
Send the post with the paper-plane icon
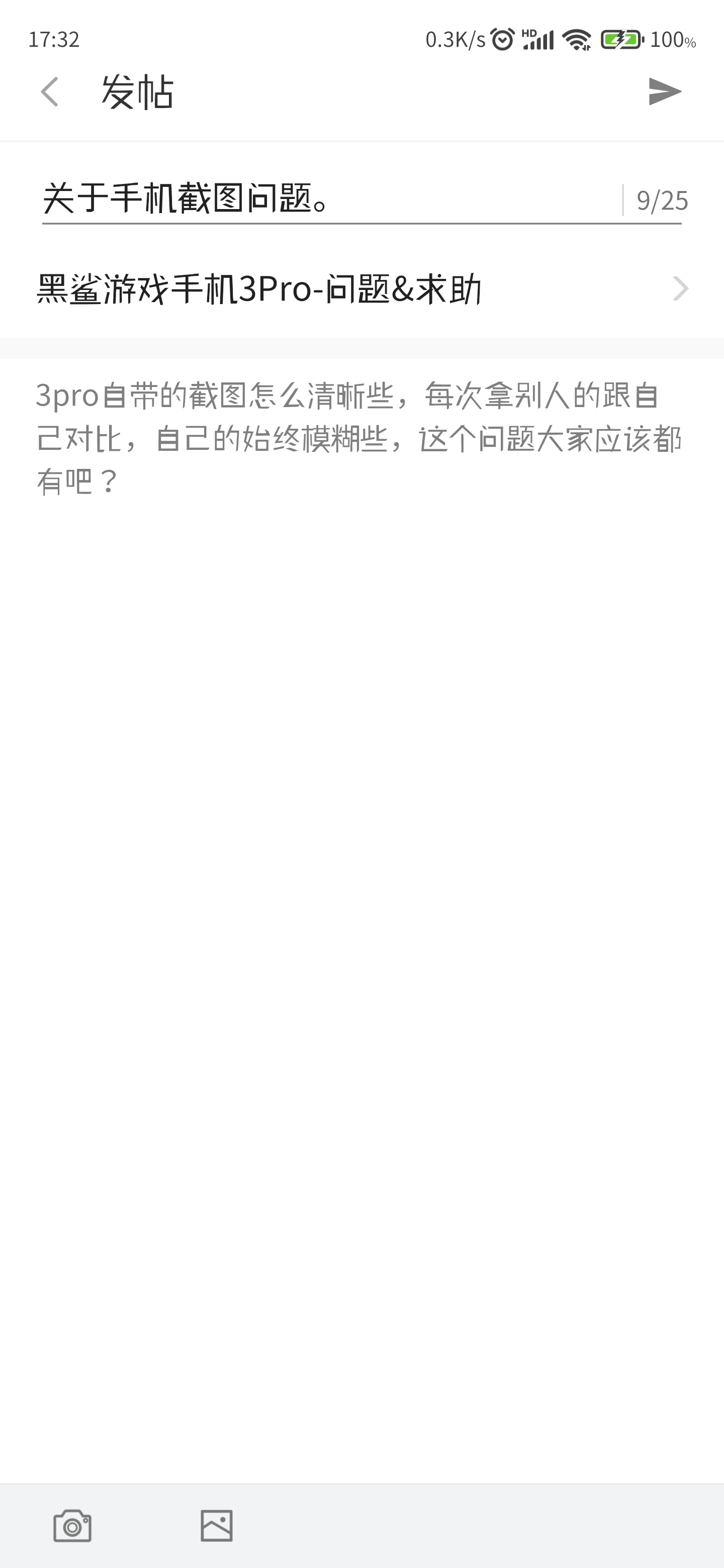[x=665, y=92]
